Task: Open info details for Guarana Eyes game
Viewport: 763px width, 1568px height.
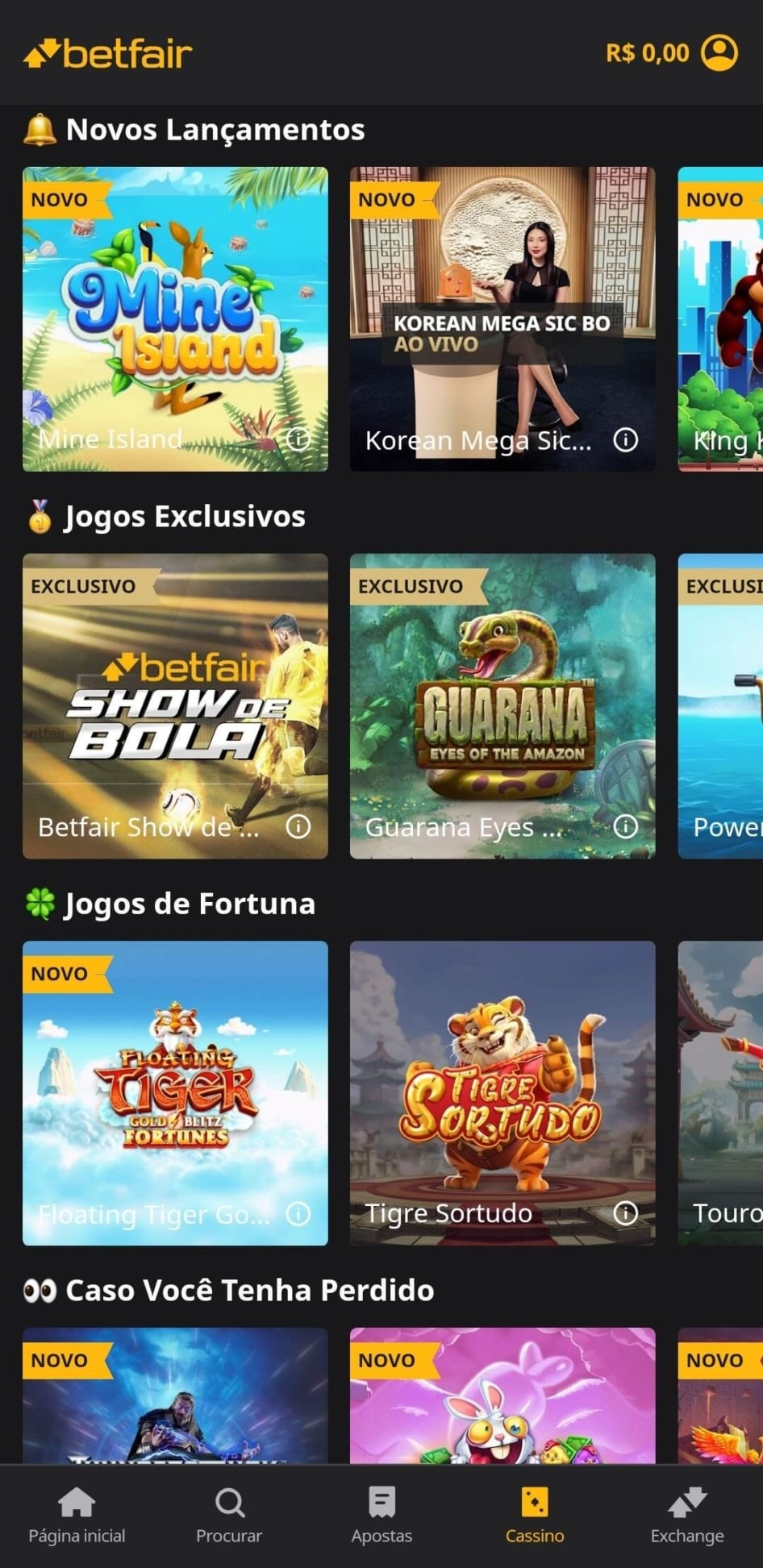Action: click(x=627, y=827)
